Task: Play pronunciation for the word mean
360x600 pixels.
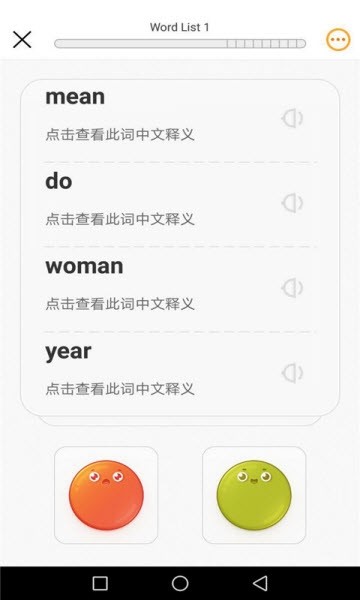Action: point(293,119)
